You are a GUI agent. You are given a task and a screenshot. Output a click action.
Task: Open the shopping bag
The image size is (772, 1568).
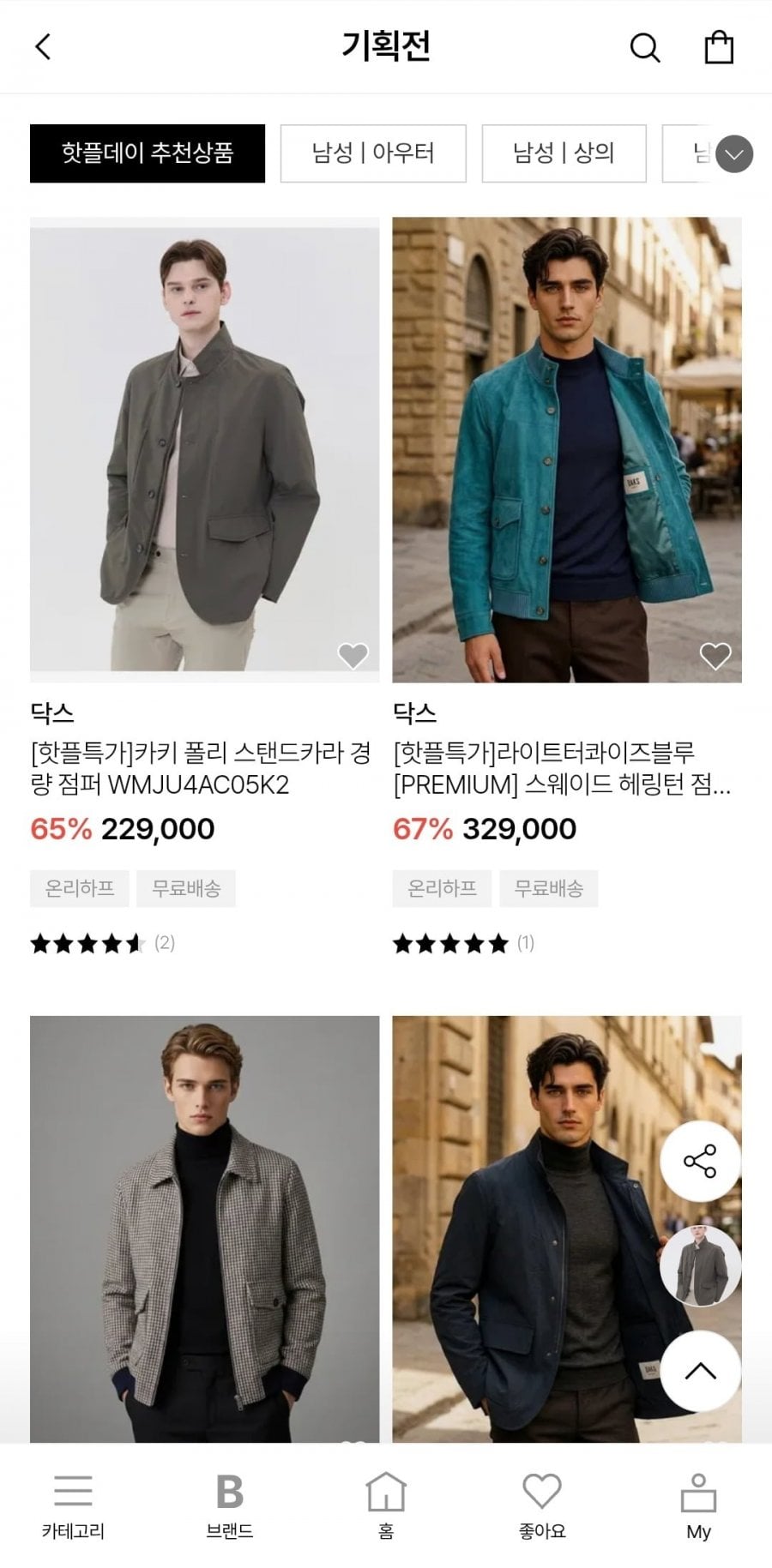click(719, 48)
